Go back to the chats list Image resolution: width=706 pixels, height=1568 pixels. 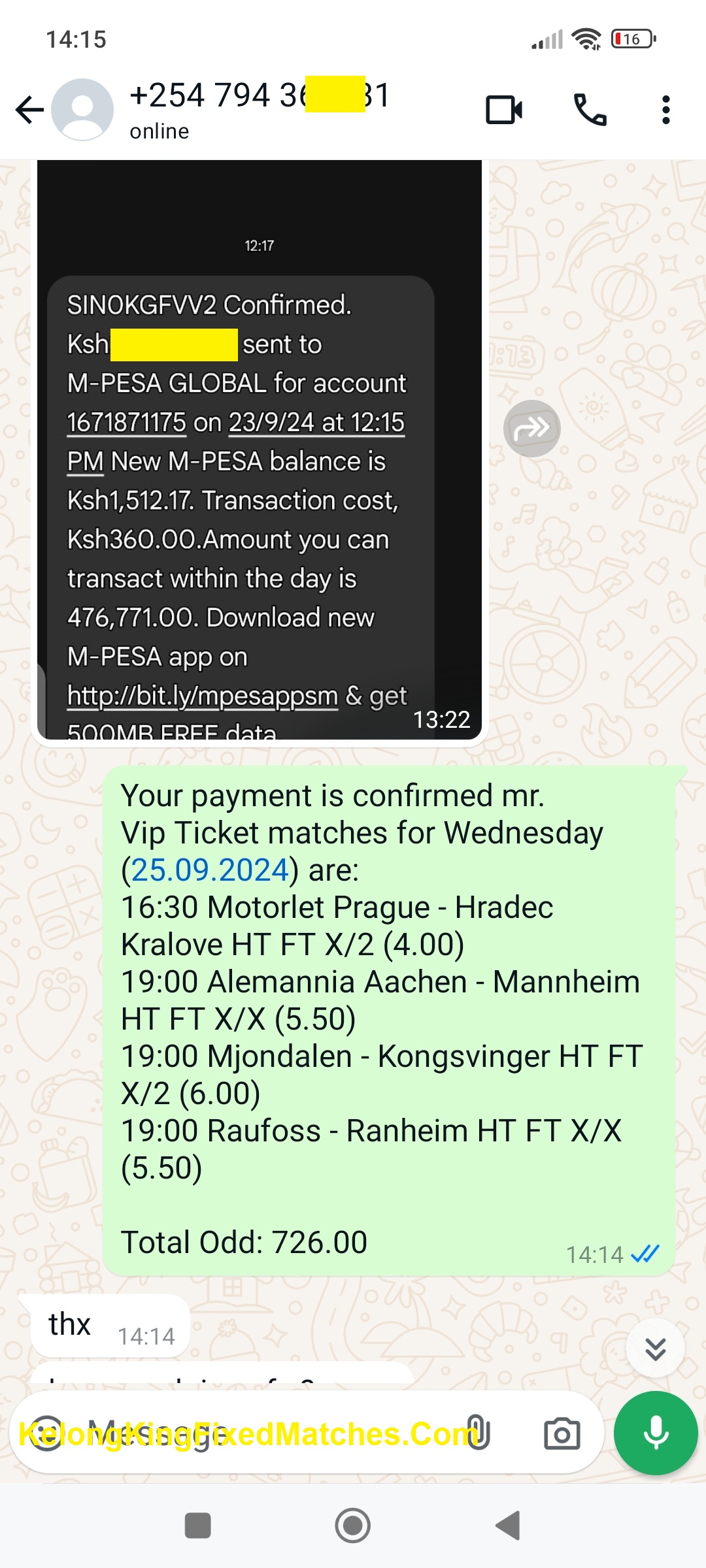click(x=29, y=110)
